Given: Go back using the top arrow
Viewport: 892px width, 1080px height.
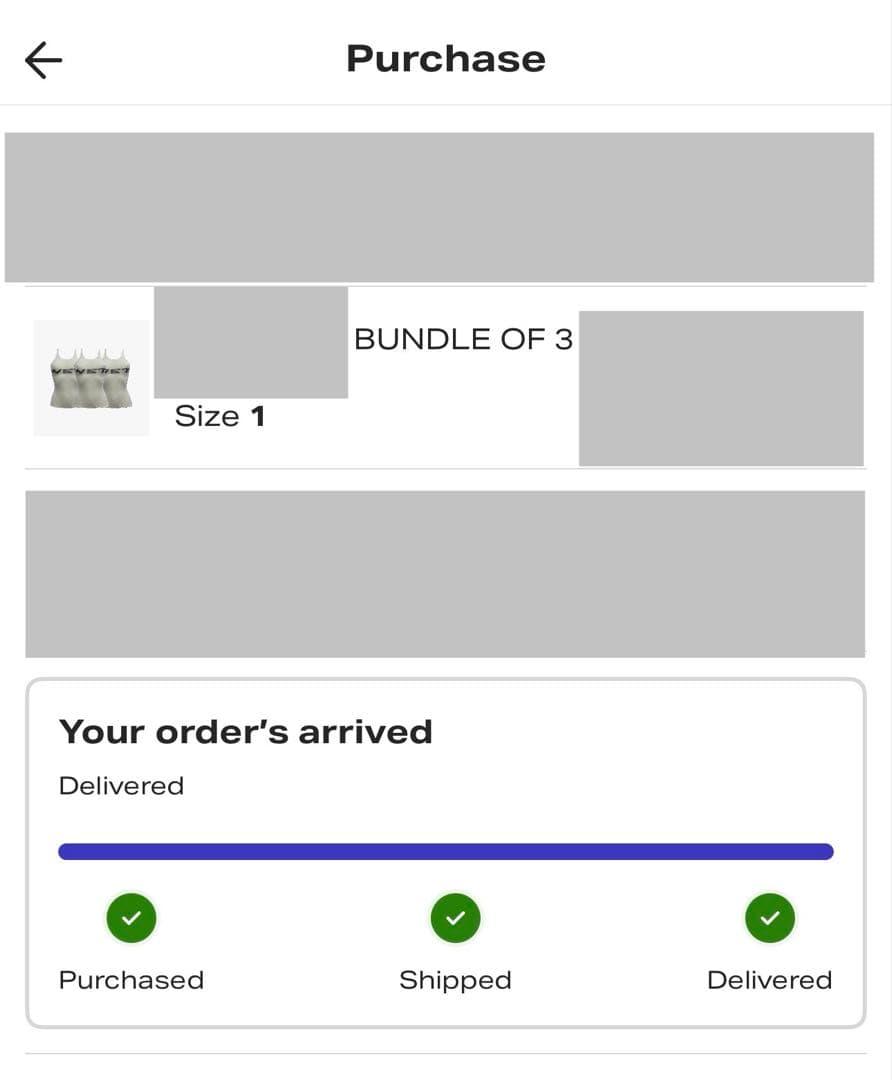Looking at the screenshot, I should 44,60.
